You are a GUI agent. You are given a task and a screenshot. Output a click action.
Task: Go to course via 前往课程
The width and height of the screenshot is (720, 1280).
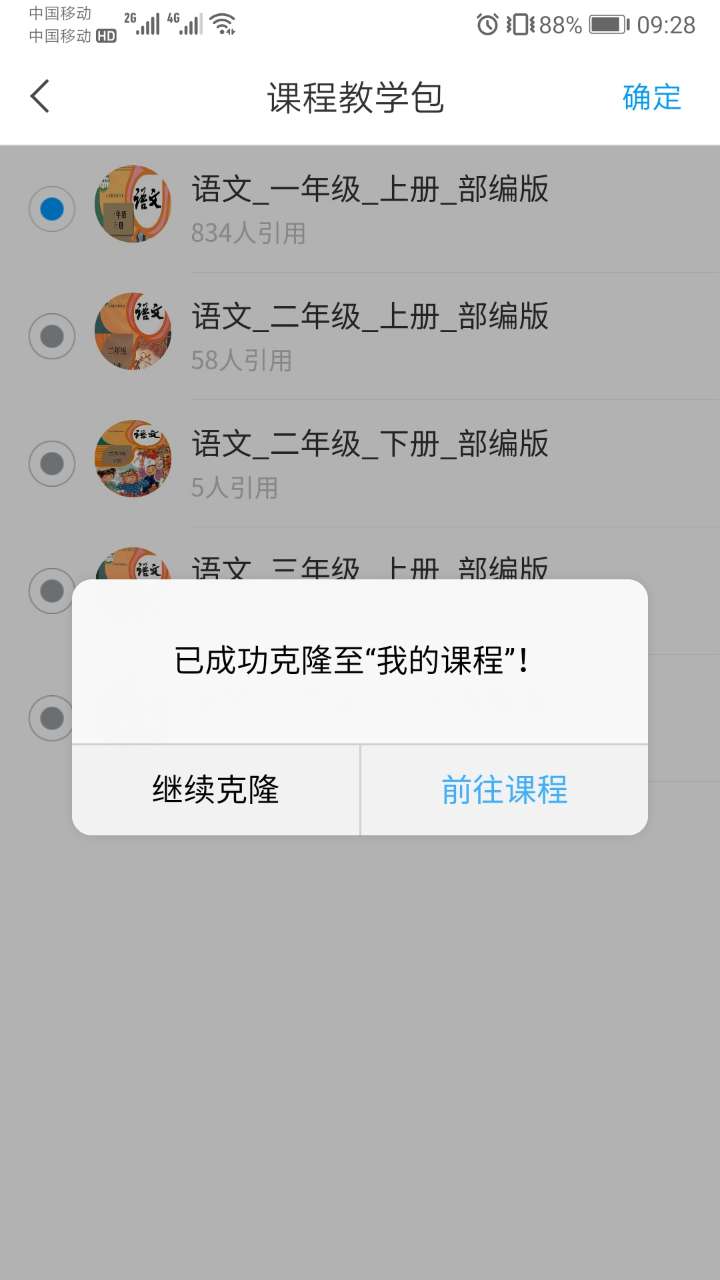(504, 790)
